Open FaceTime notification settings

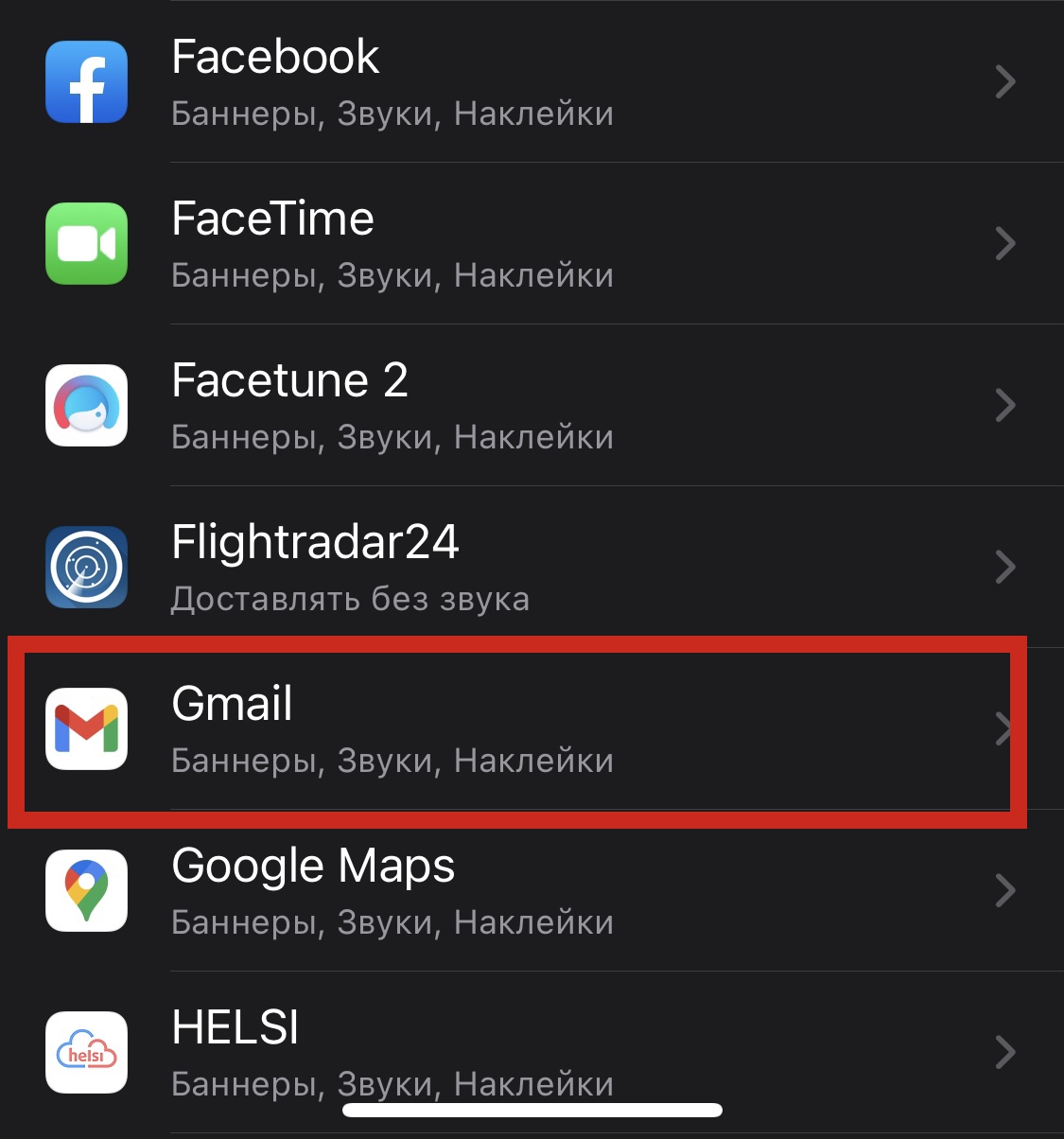pyautogui.click(x=530, y=244)
